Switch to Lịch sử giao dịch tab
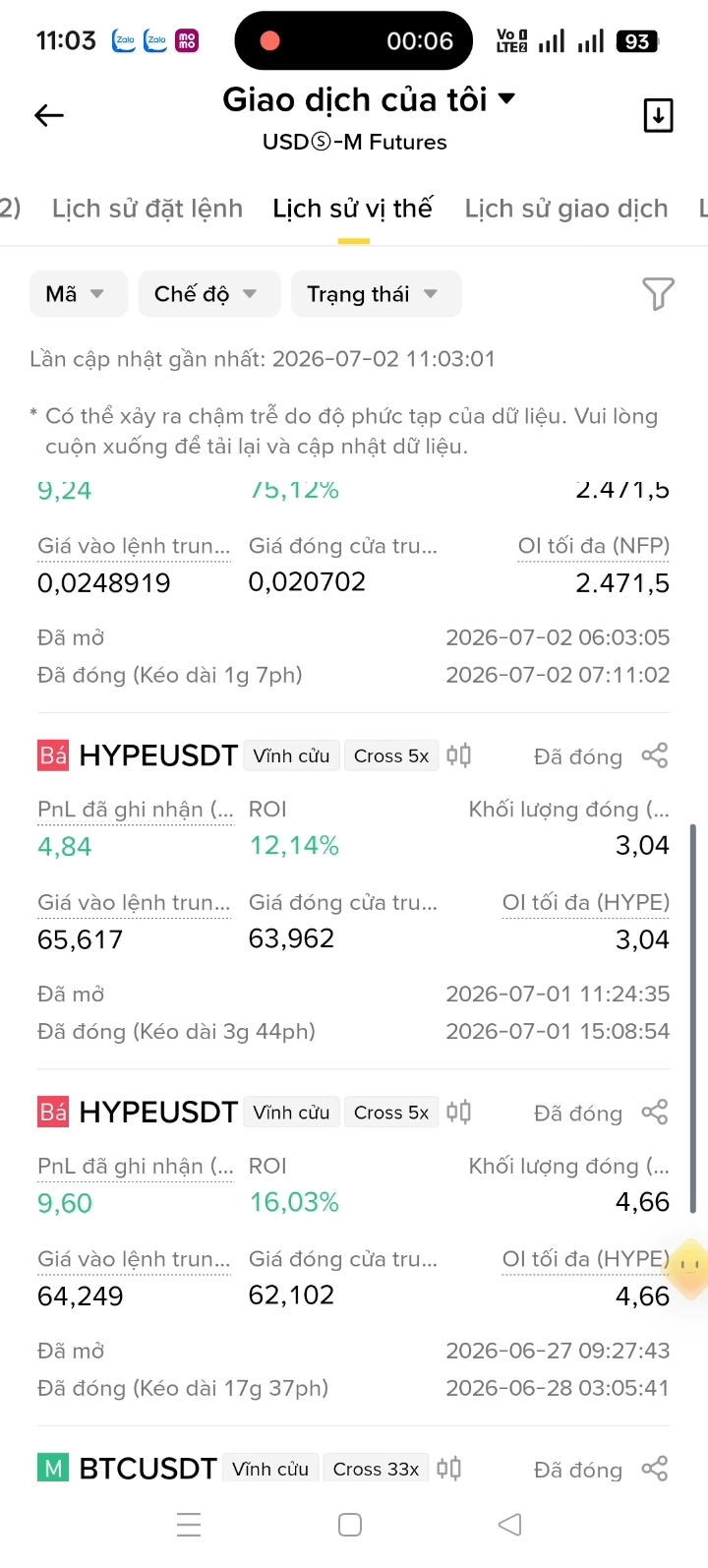708x1568 pixels. tap(566, 209)
